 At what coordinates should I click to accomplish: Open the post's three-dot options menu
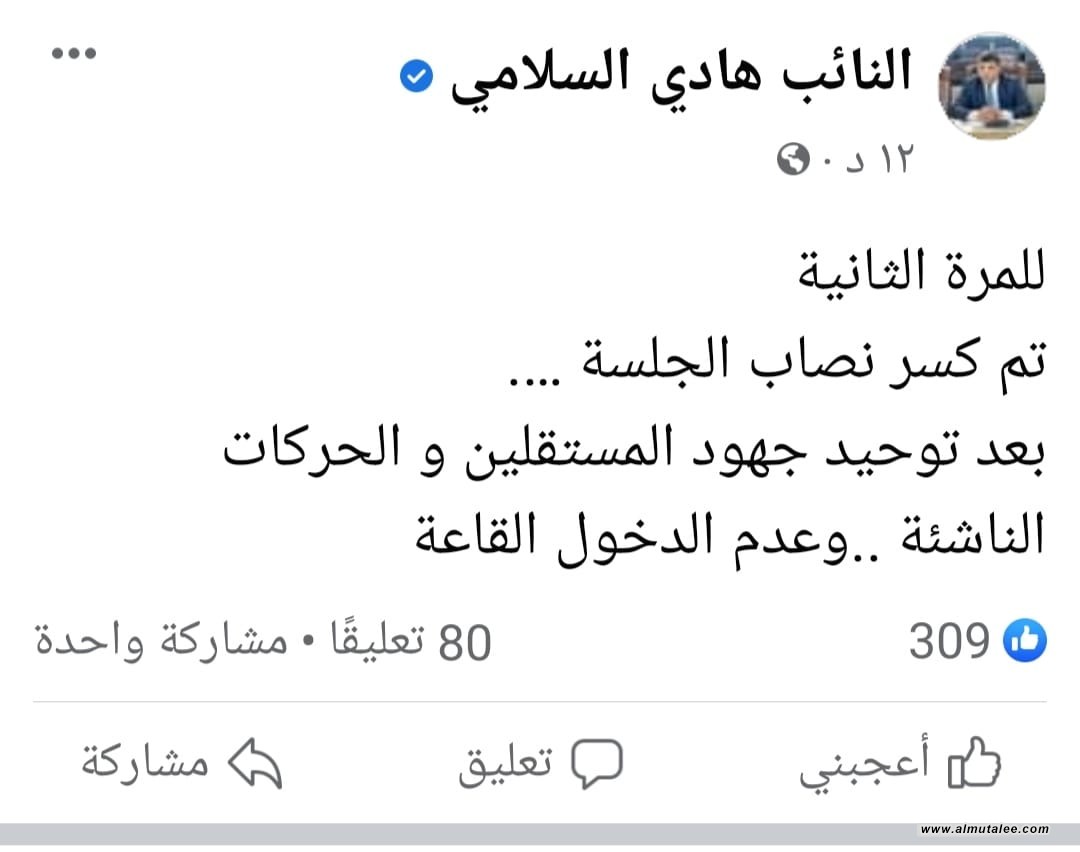pos(74,53)
